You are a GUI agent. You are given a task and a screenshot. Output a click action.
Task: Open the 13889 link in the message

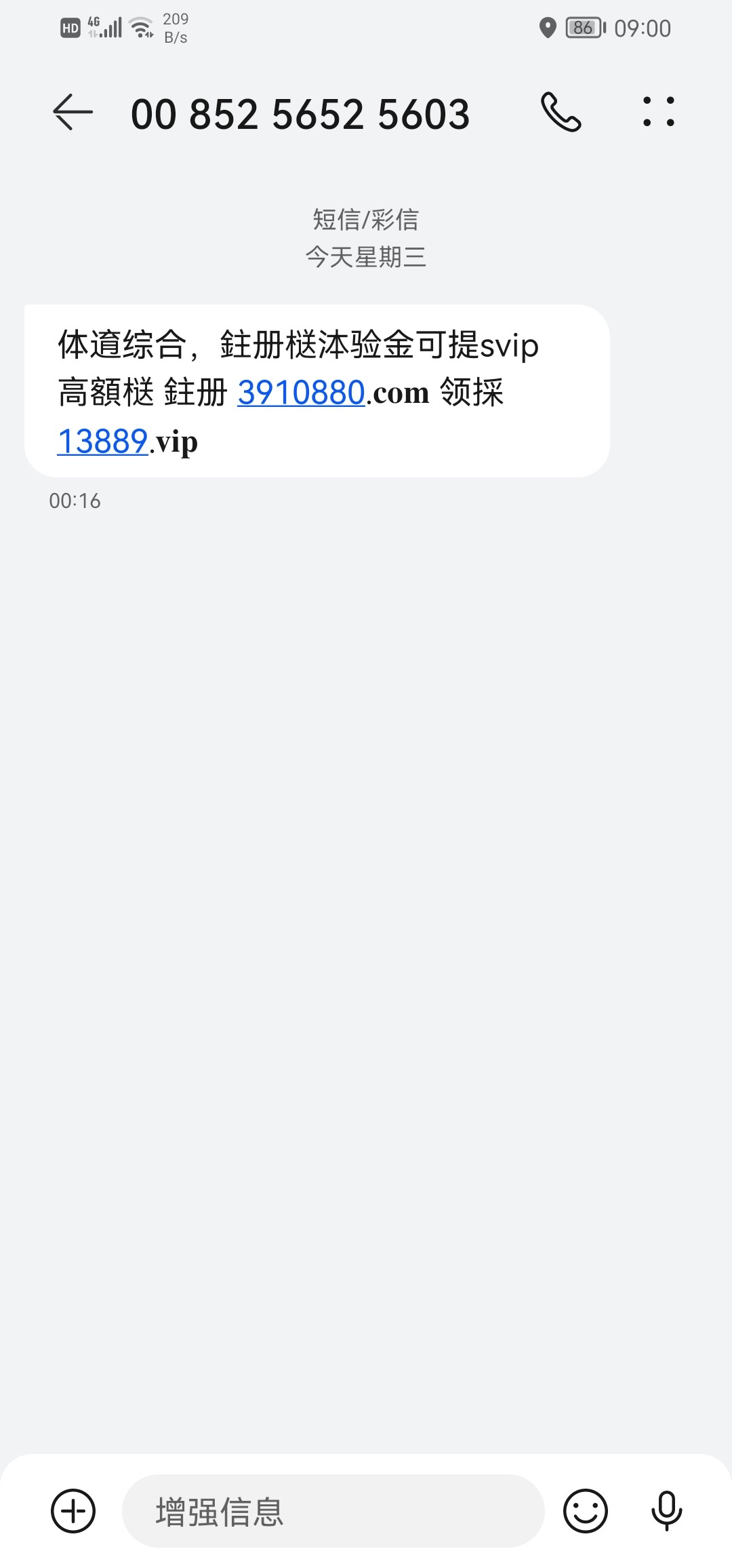(x=102, y=442)
